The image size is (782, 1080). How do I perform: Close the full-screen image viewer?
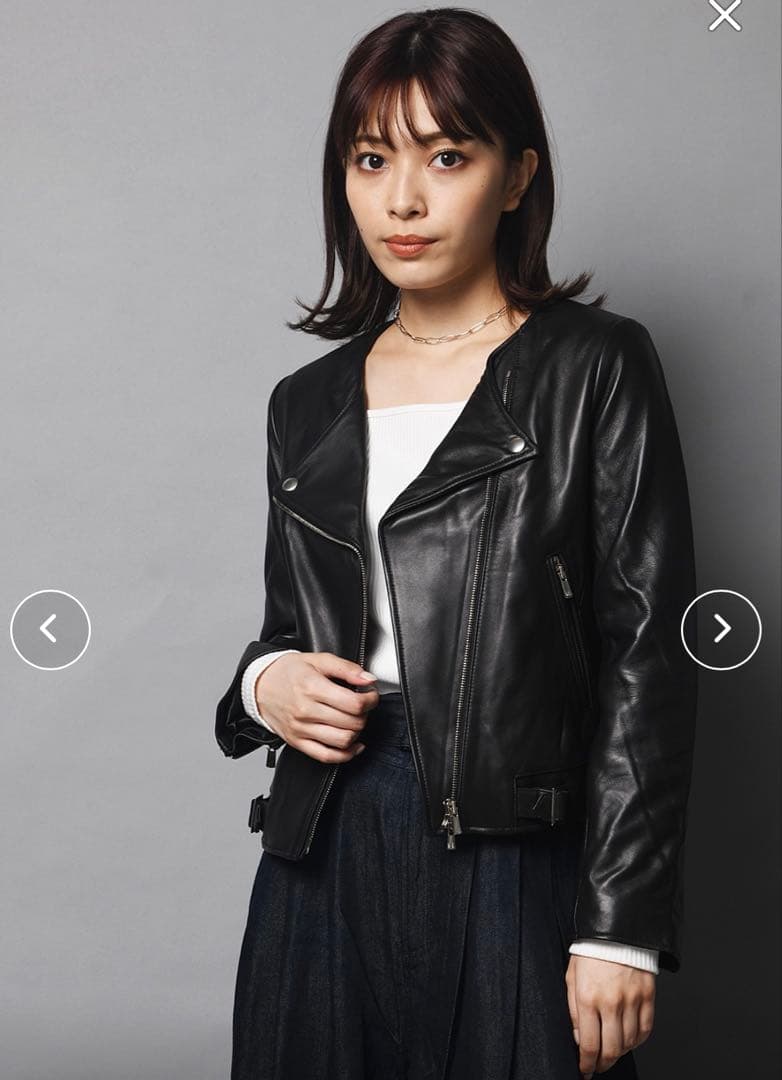tap(725, 15)
